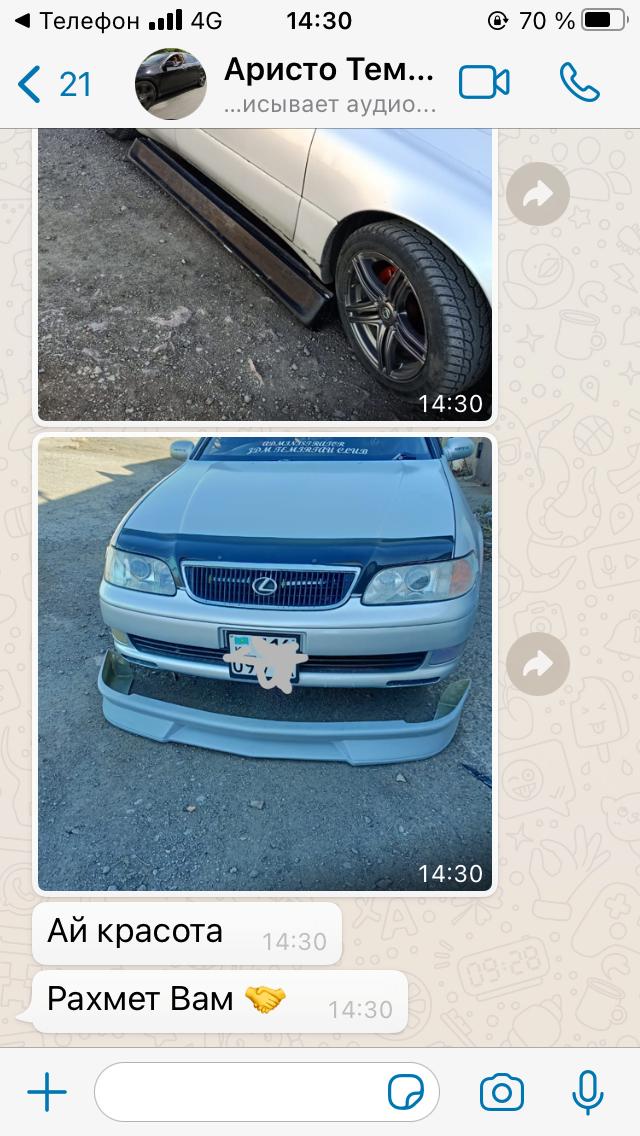Go back to the chats list
Viewport: 640px width, 1136px height.
pyautogui.click(x=52, y=84)
